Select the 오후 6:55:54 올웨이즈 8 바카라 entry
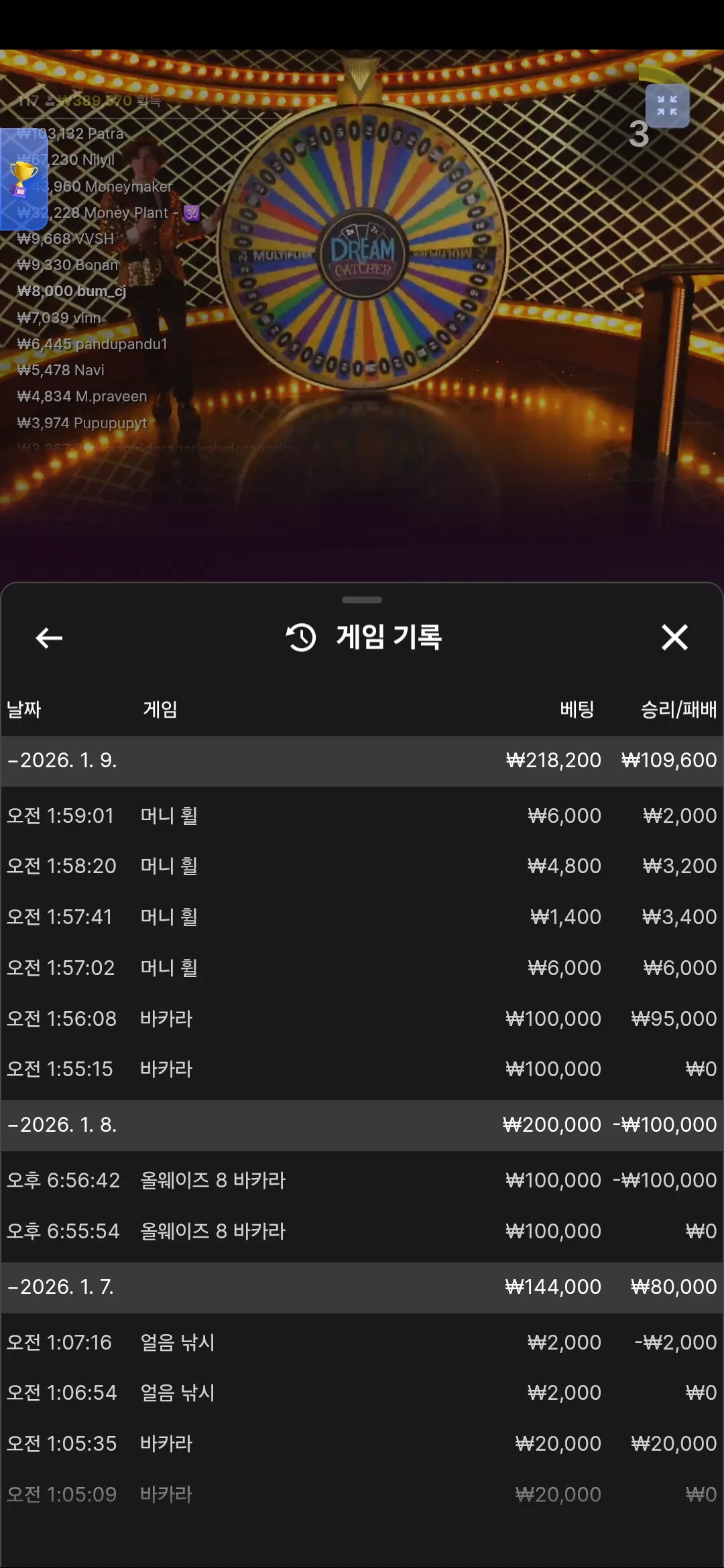The image size is (724, 1568). click(x=362, y=1231)
